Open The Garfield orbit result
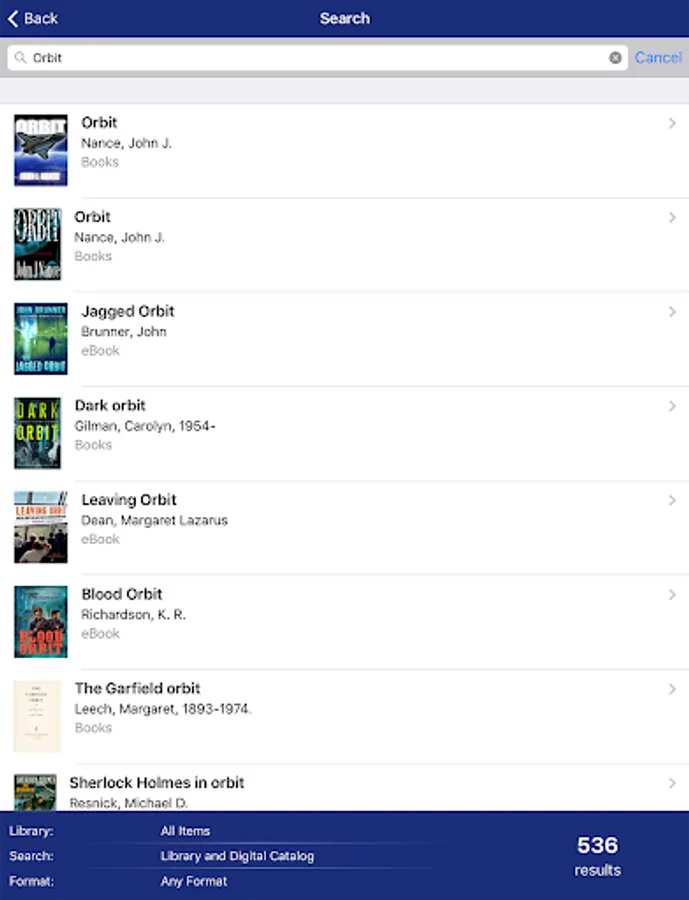 (344, 707)
